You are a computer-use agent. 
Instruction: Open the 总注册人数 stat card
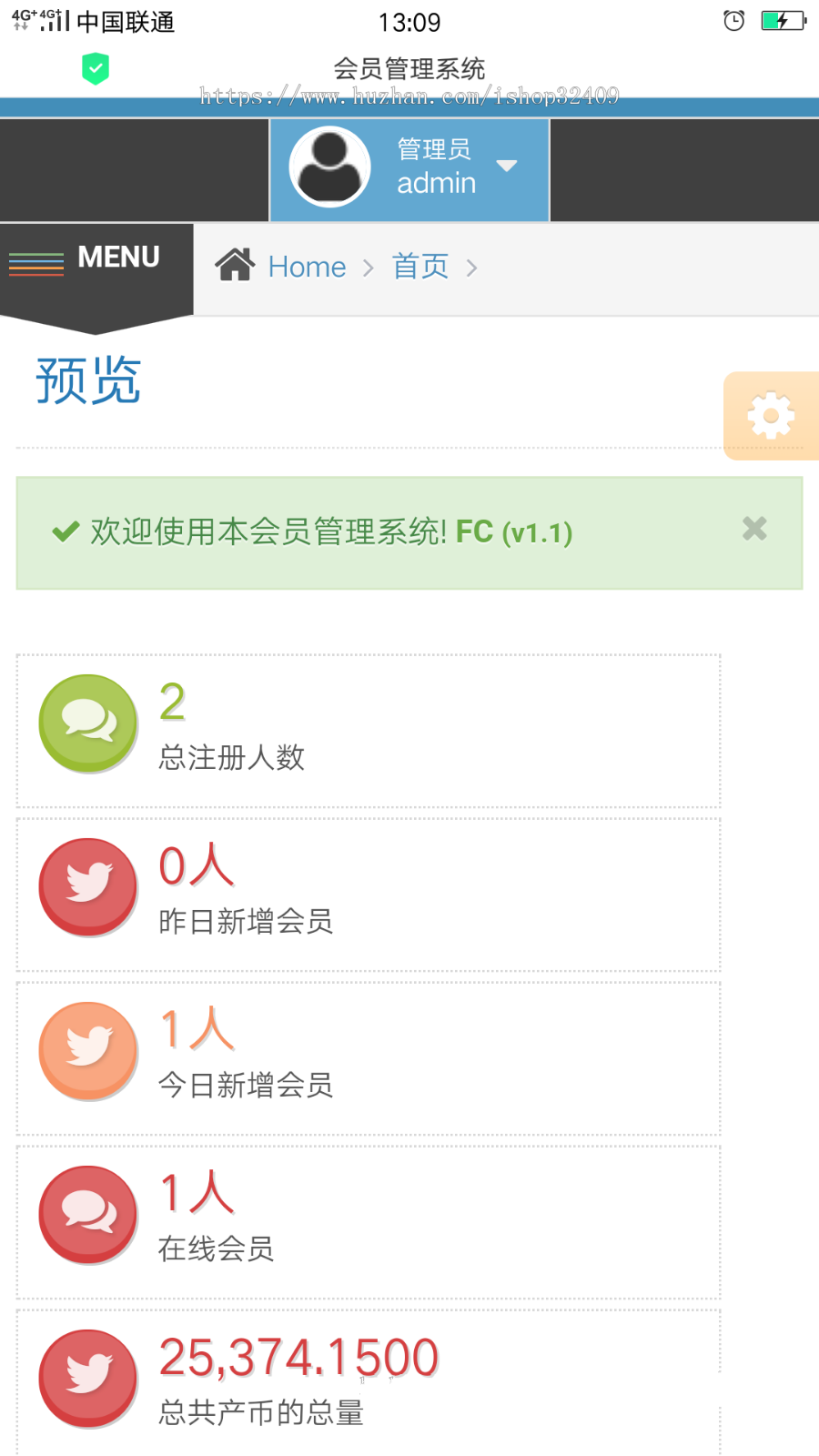tap(368, 731)
